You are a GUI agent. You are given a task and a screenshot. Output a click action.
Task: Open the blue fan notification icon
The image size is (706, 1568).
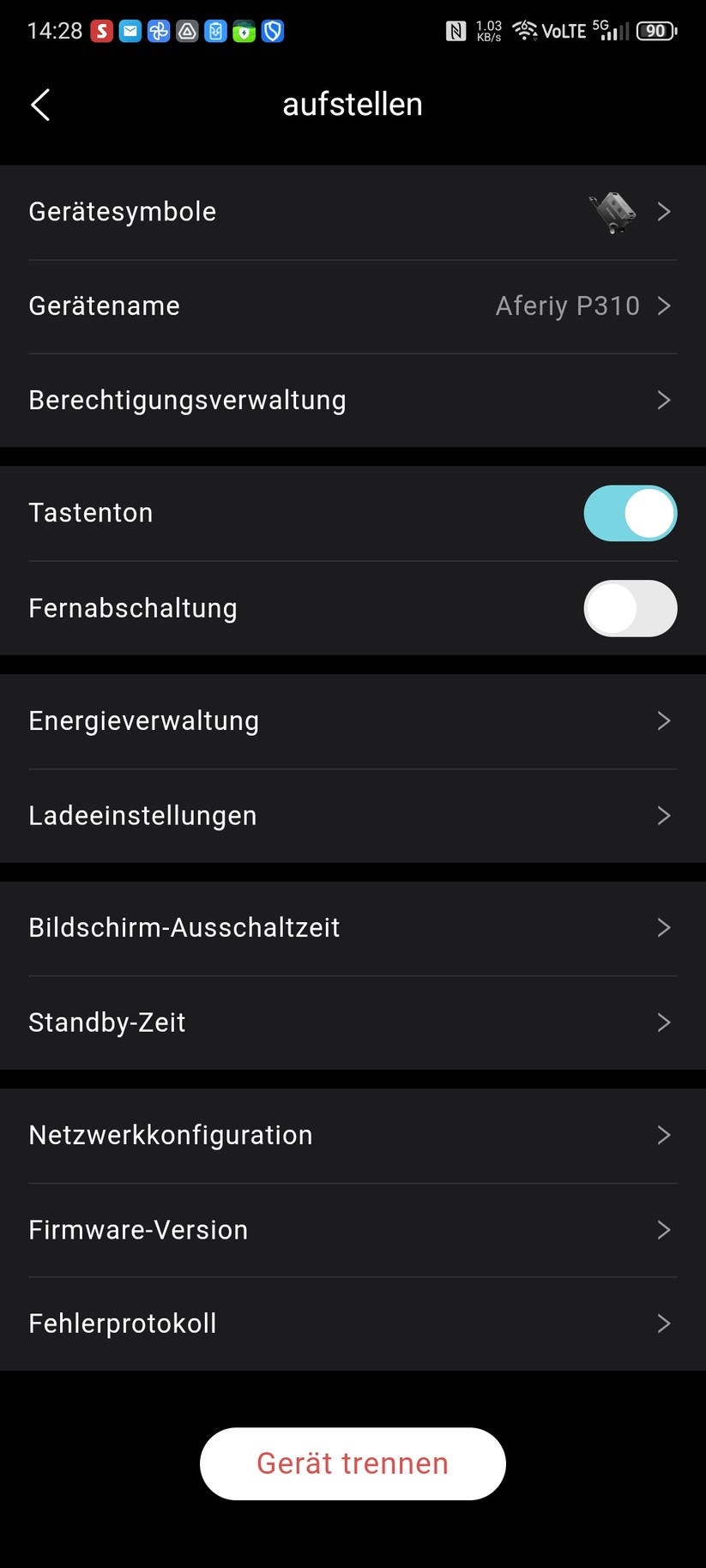(x=159, y=30)
